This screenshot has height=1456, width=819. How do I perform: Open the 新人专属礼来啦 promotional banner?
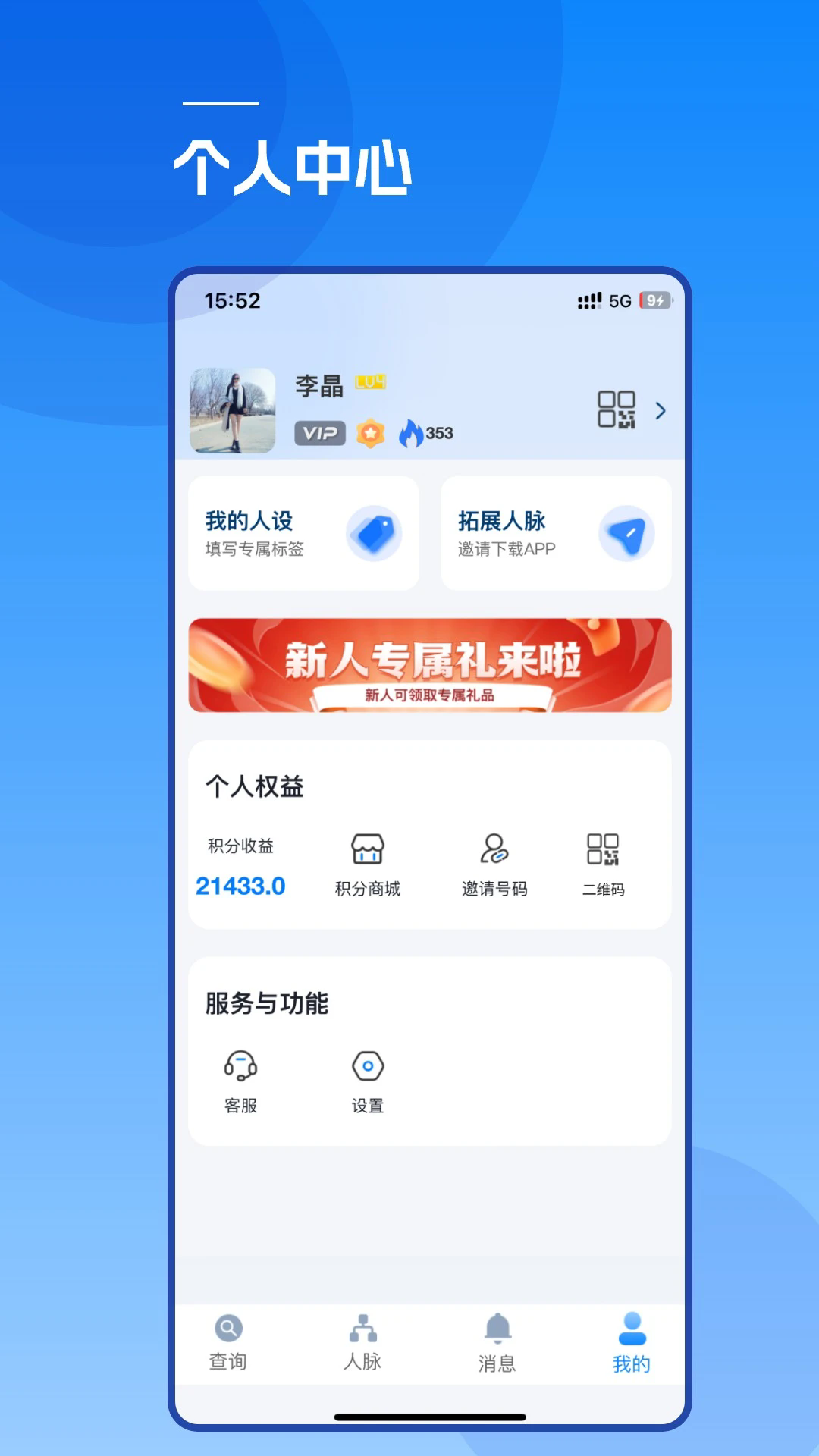coord(429,666)
